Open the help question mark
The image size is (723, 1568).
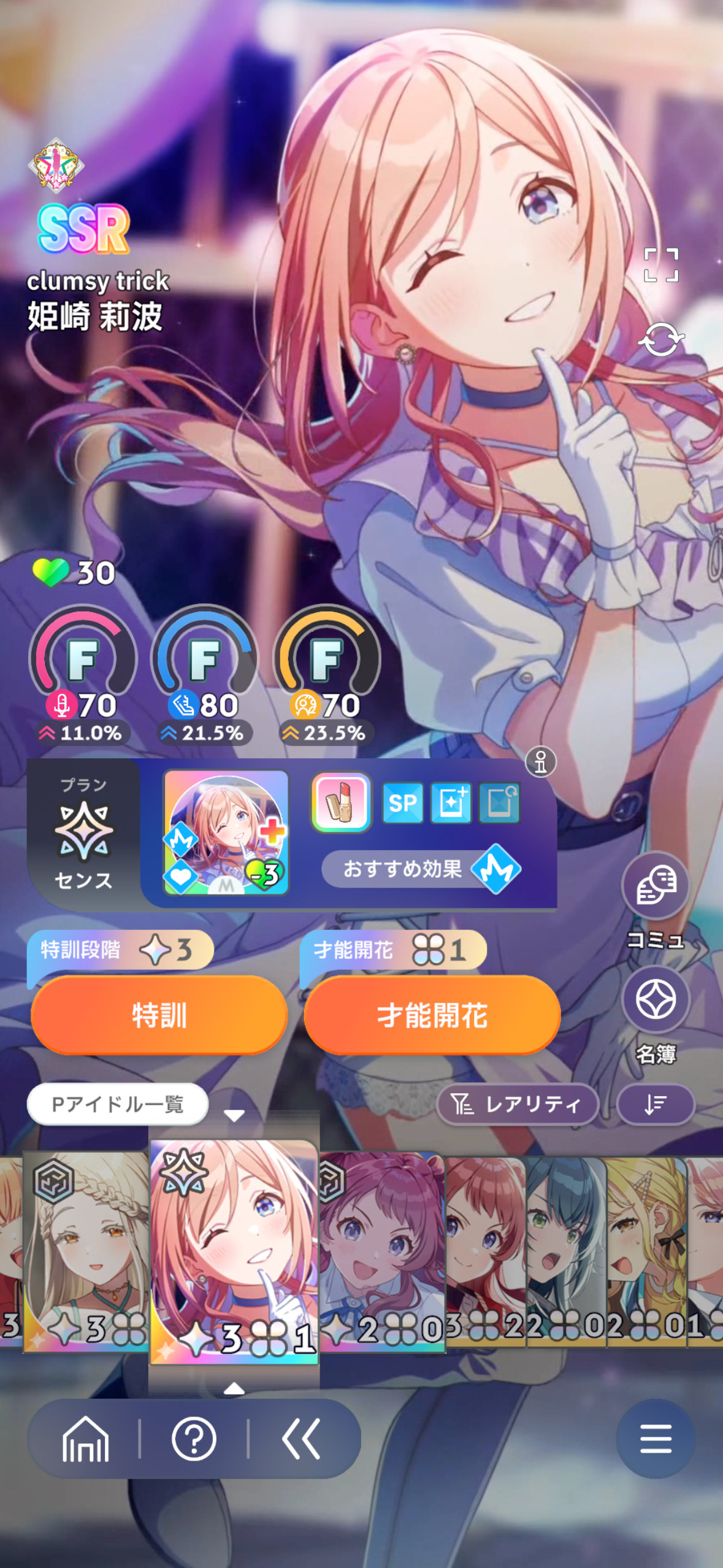[194, 1439]
